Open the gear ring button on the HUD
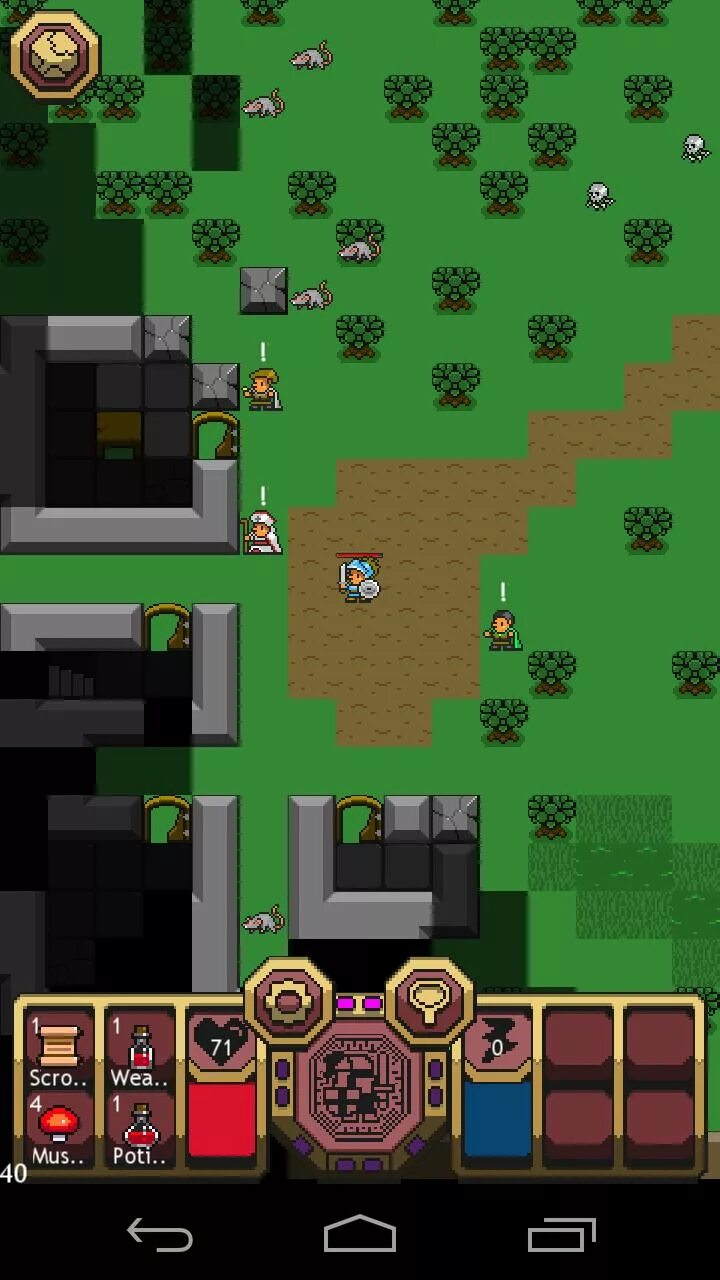 [x=289, y=1002]
